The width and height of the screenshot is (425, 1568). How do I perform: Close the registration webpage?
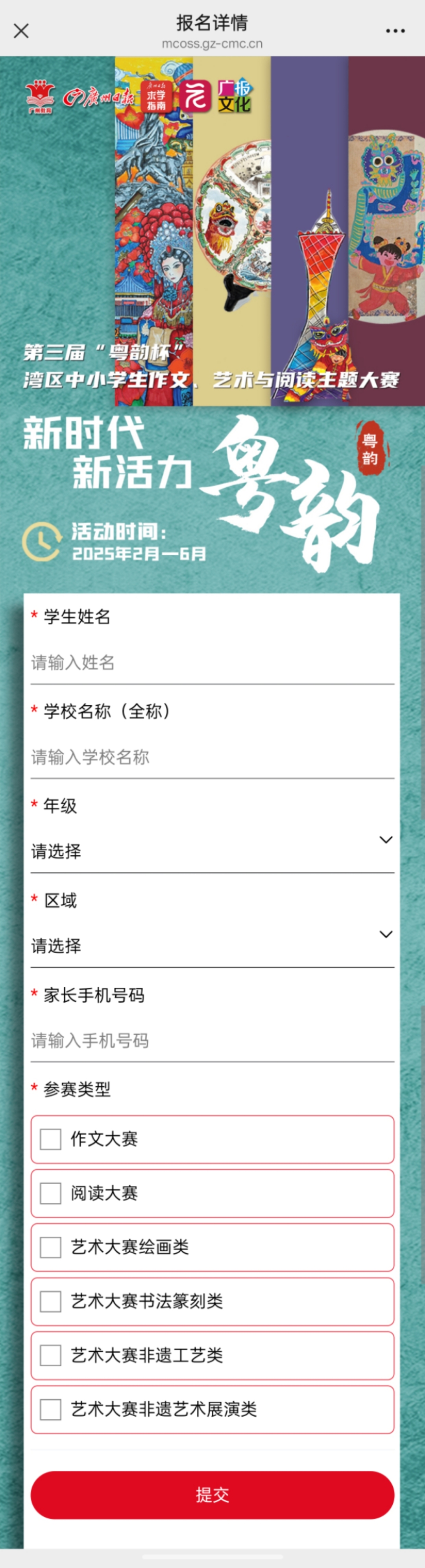[21, 31]
